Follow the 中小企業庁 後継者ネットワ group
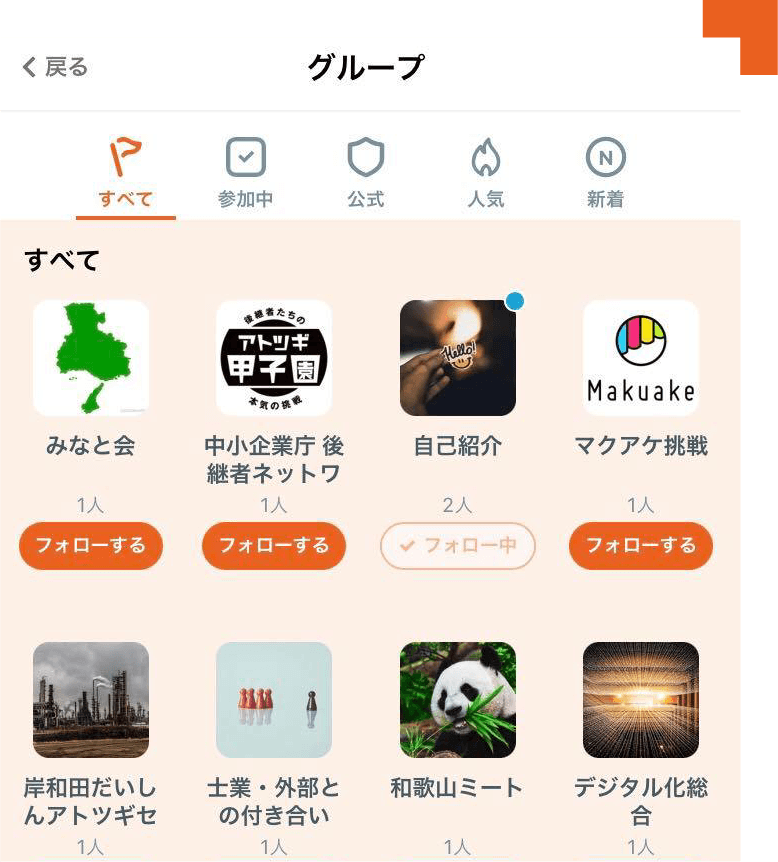Viewport: 778px width, 862px height. [274, 546]
